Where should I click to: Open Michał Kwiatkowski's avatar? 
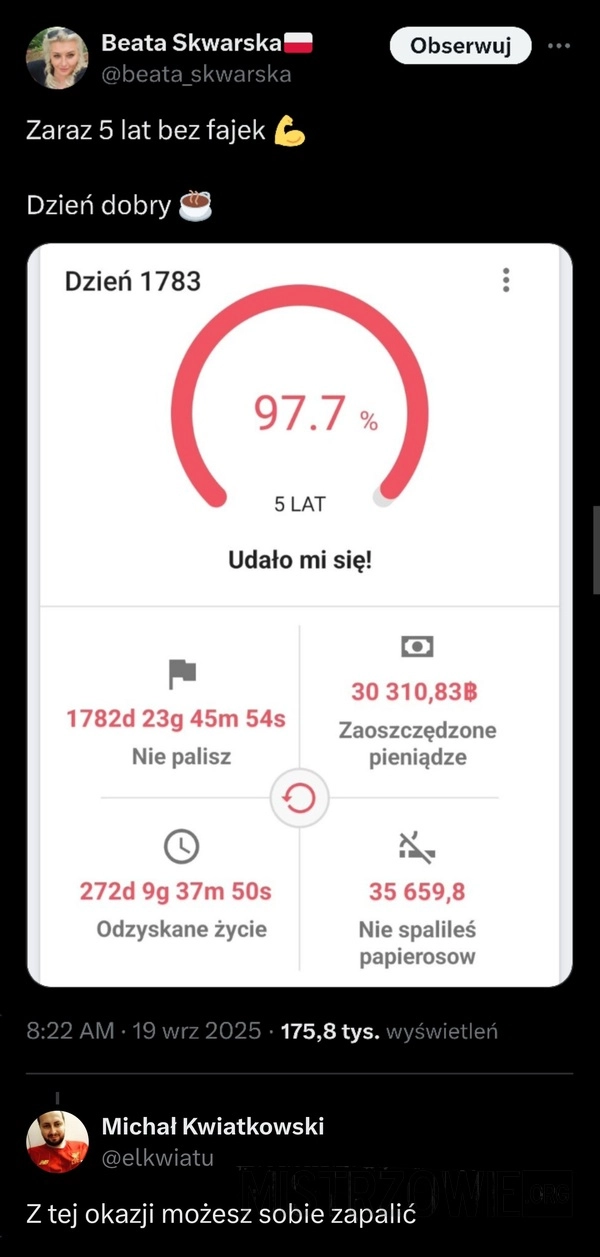click(56, 1141)
